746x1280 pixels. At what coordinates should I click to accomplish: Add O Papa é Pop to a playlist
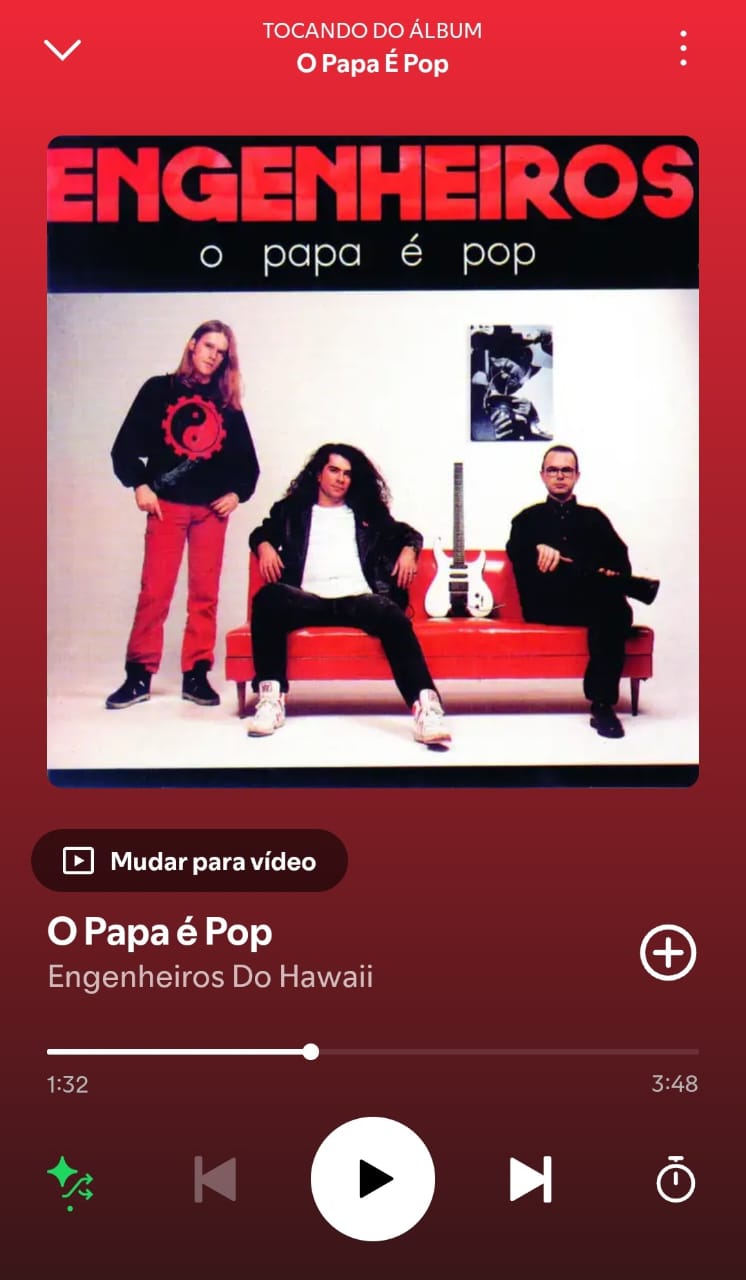668,952
